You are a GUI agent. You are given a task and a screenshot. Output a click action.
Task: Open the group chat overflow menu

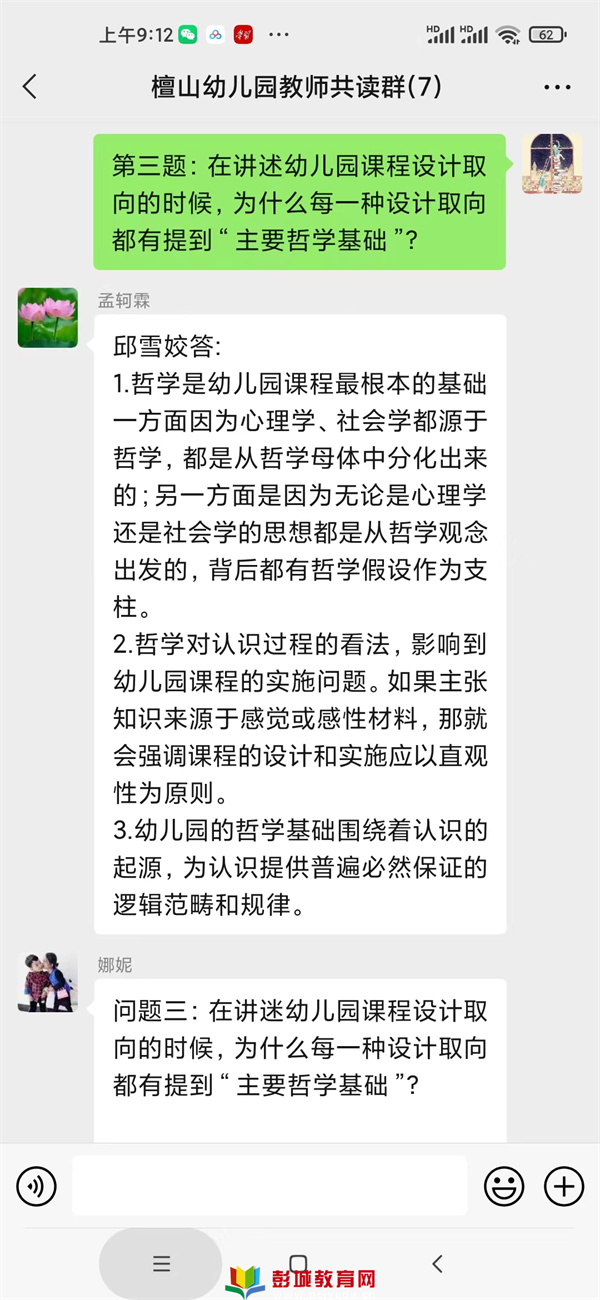pyautogui.click(x=558, y=88)
